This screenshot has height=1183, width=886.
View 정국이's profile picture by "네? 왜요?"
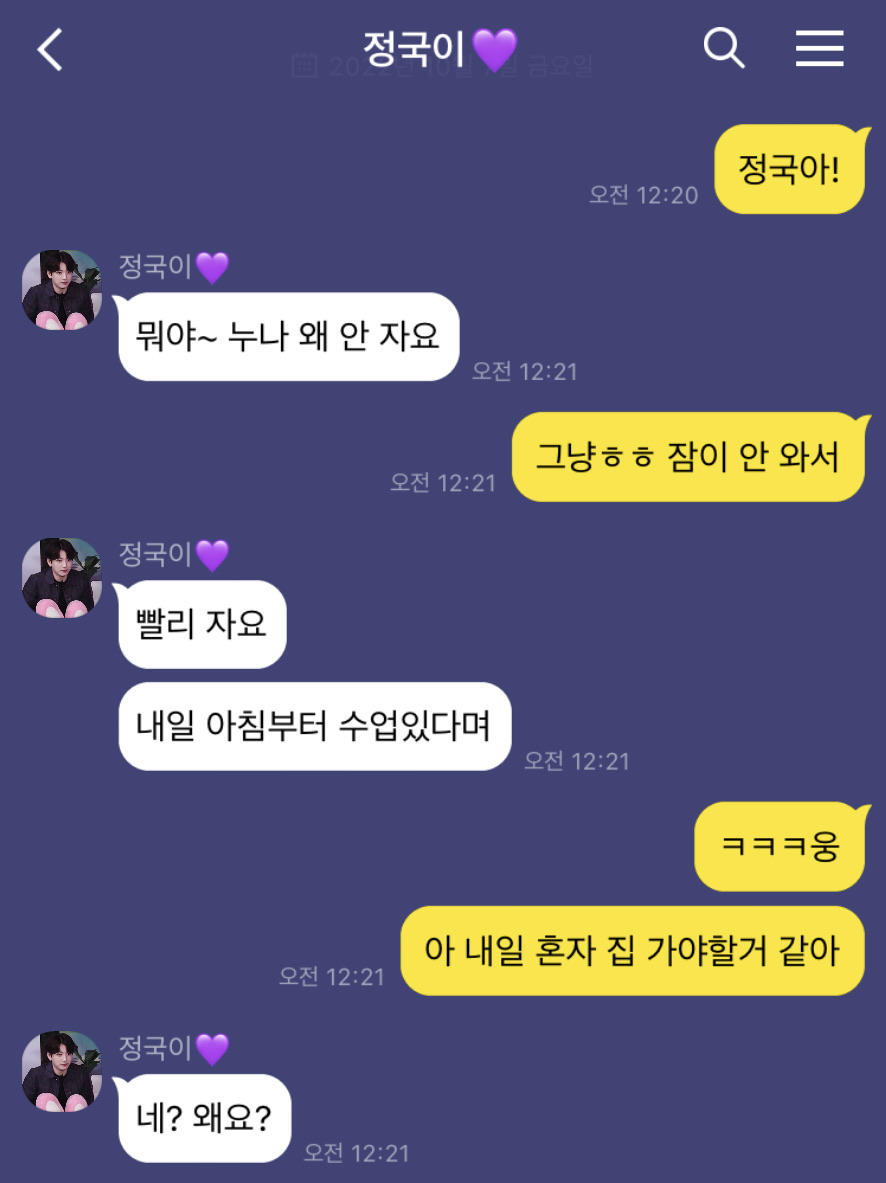click(62, 1071)
